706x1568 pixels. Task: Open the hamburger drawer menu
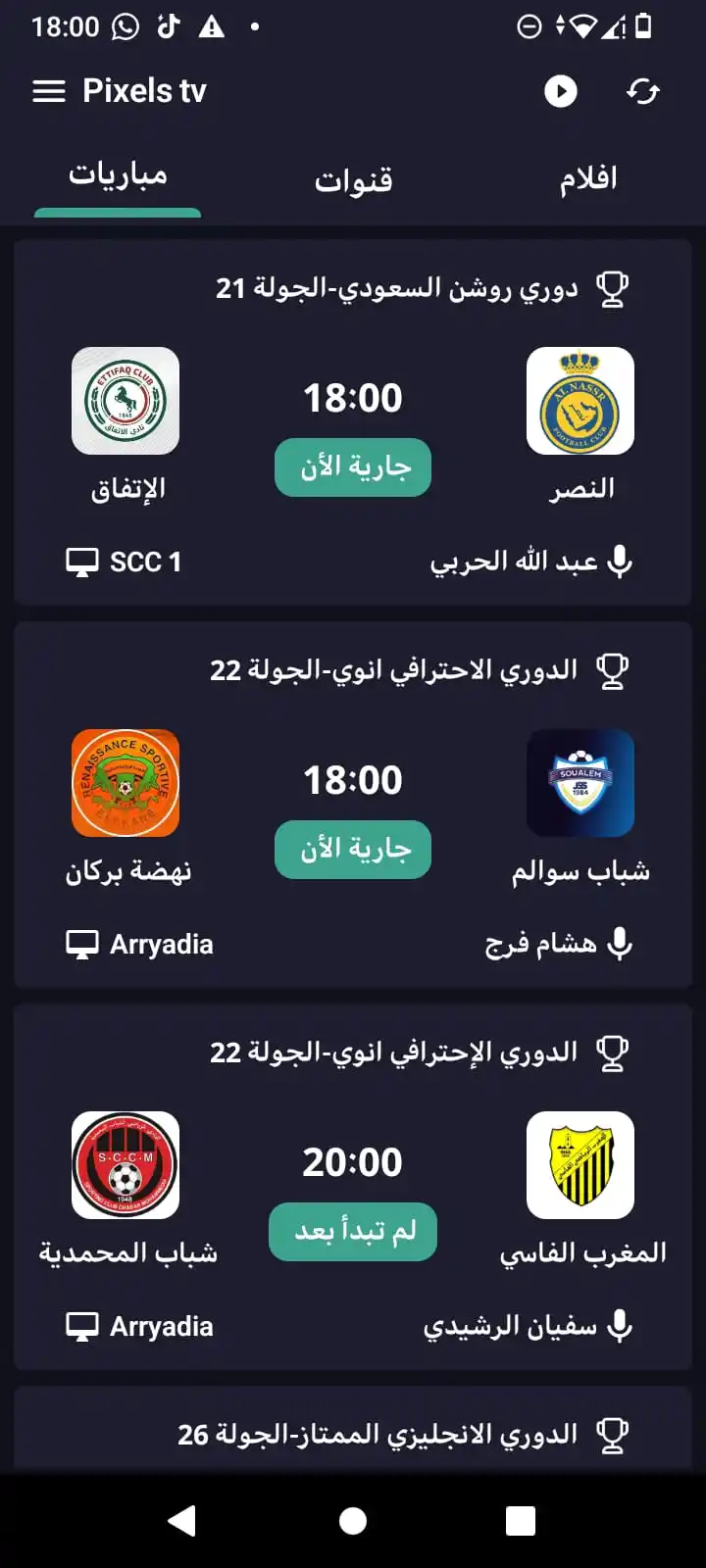pos(49,91)
